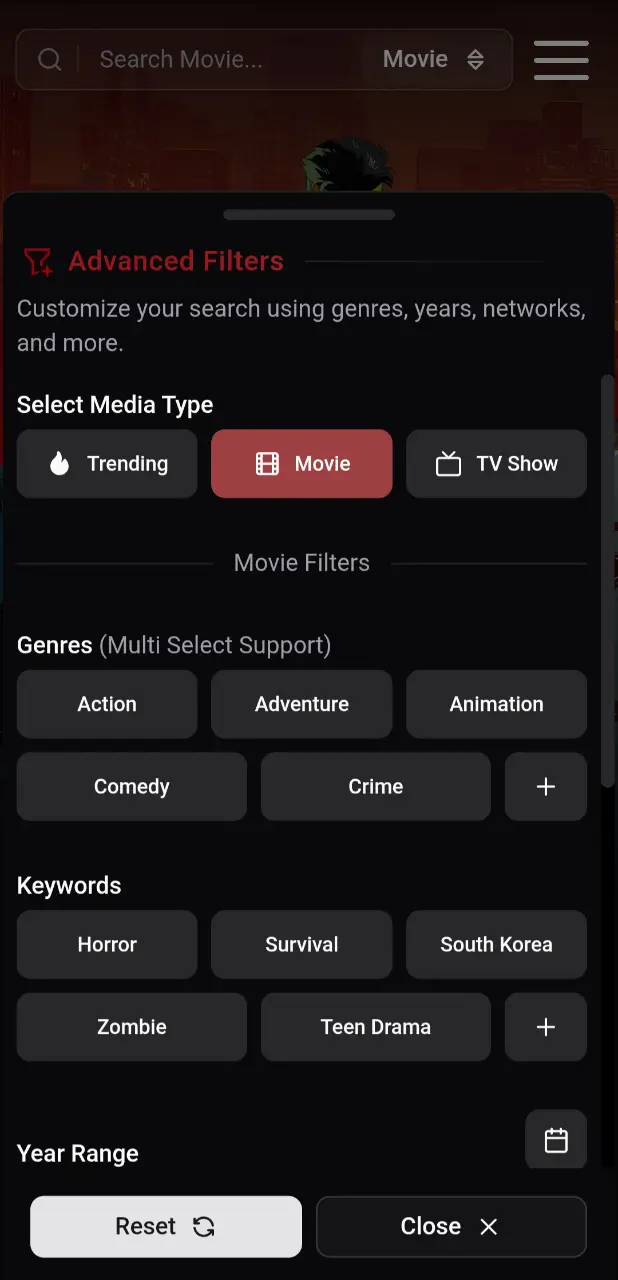The image size is (618, 1280).
Task: Select the Comedy genre
Action: click(132, 787)
